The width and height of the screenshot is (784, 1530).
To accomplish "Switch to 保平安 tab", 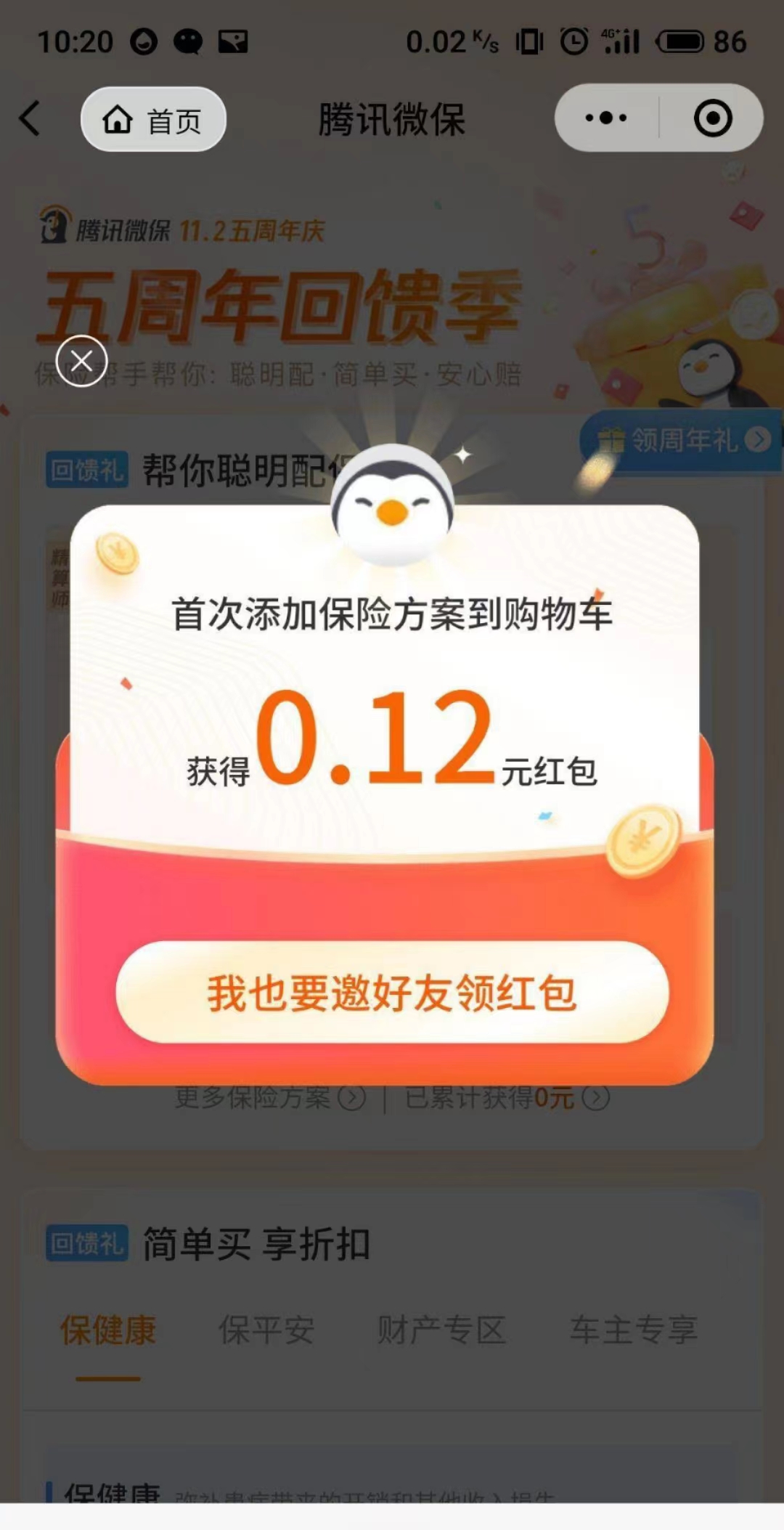I will point(266,1330).
